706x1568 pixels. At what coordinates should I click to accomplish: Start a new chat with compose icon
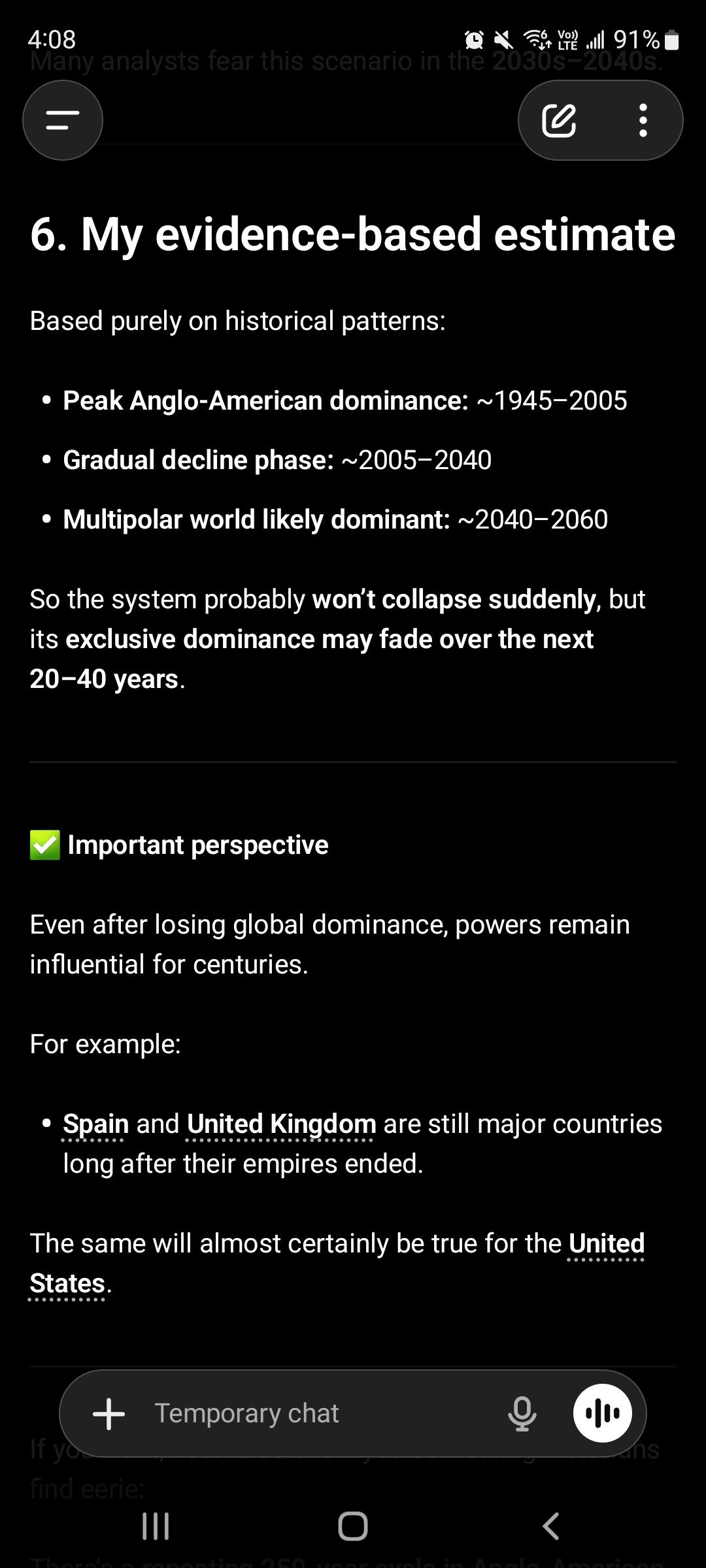pyautogui.click(x=559, y=120)
